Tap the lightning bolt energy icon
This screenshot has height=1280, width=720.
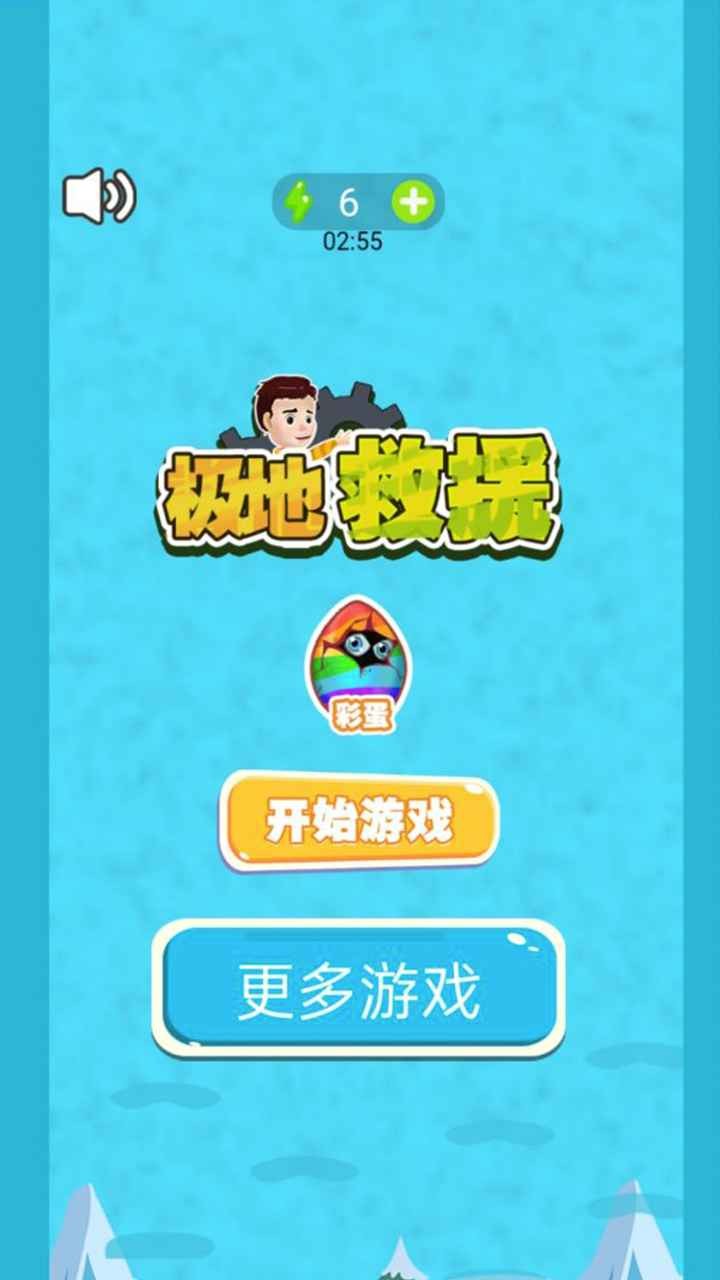coord(299,203)
